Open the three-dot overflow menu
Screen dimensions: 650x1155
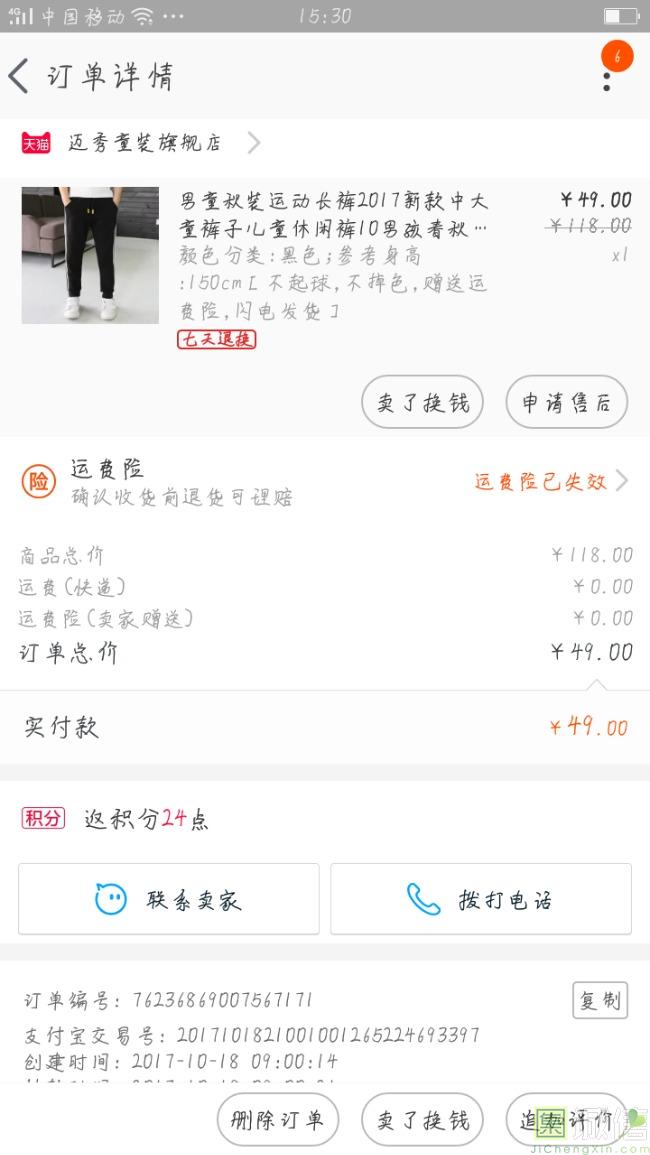tap(607, 79)
